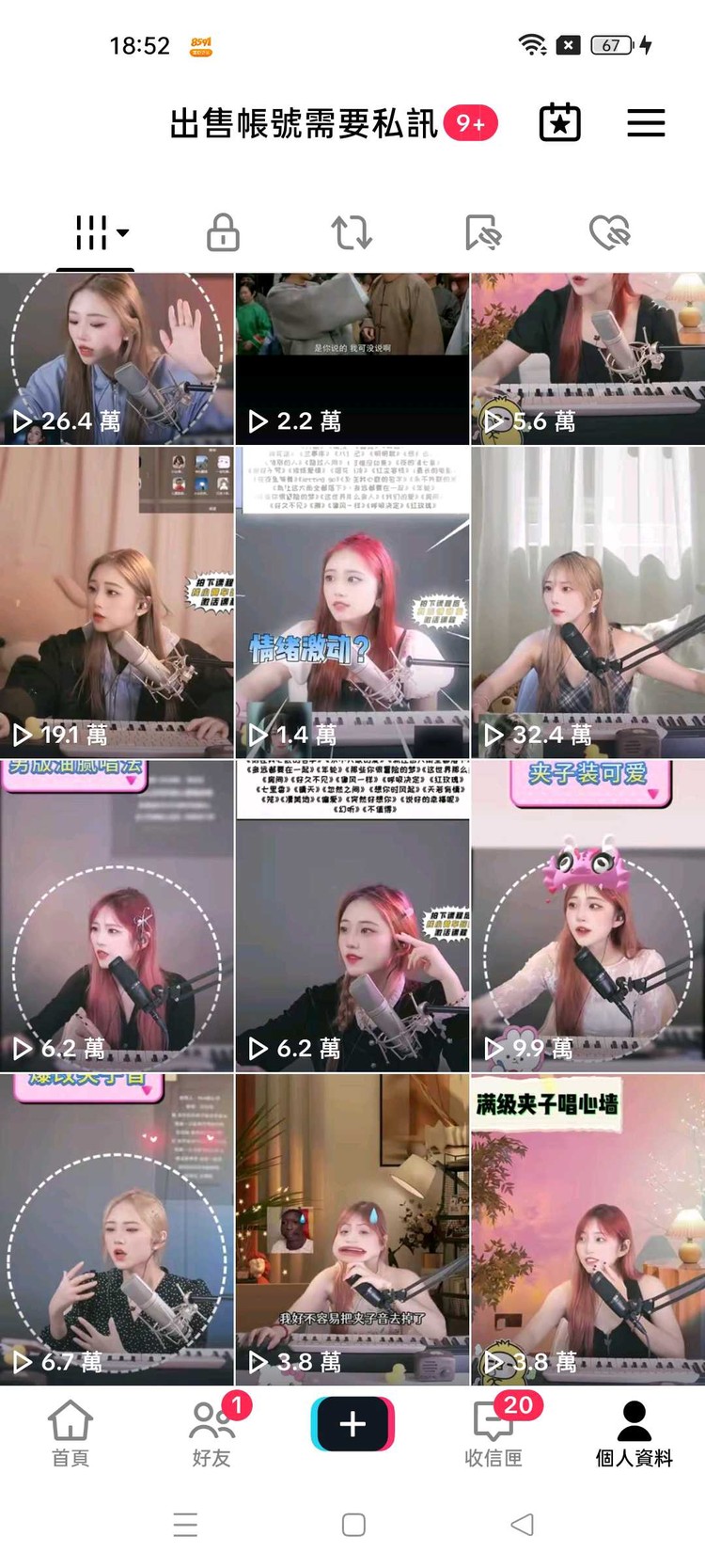This screenshot has height=1568, width=705.
Task: Play the video with 5.6 萬 views
Action: click(x=587, y=358)
